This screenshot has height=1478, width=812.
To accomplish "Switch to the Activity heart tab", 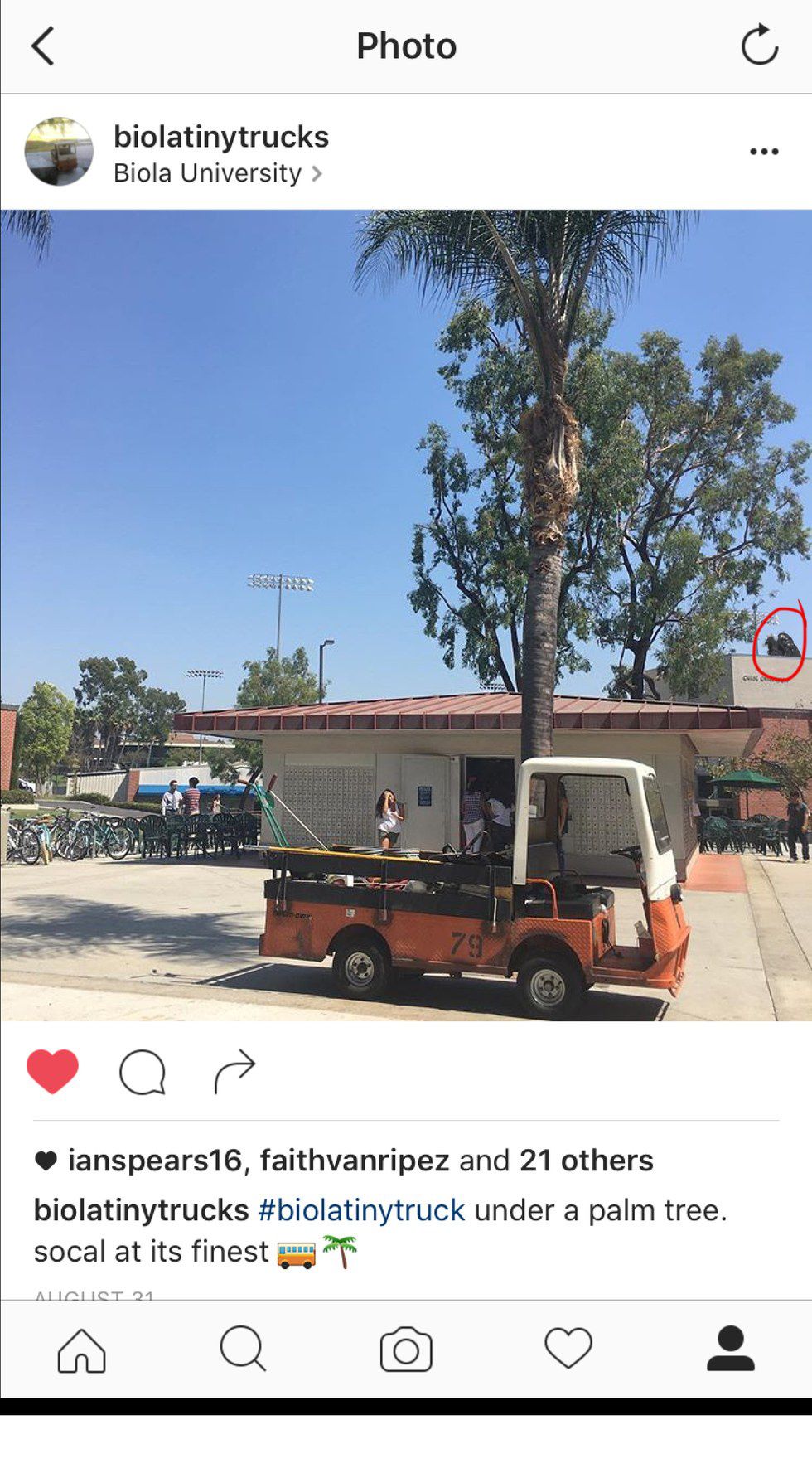I will click(568, 1350).
